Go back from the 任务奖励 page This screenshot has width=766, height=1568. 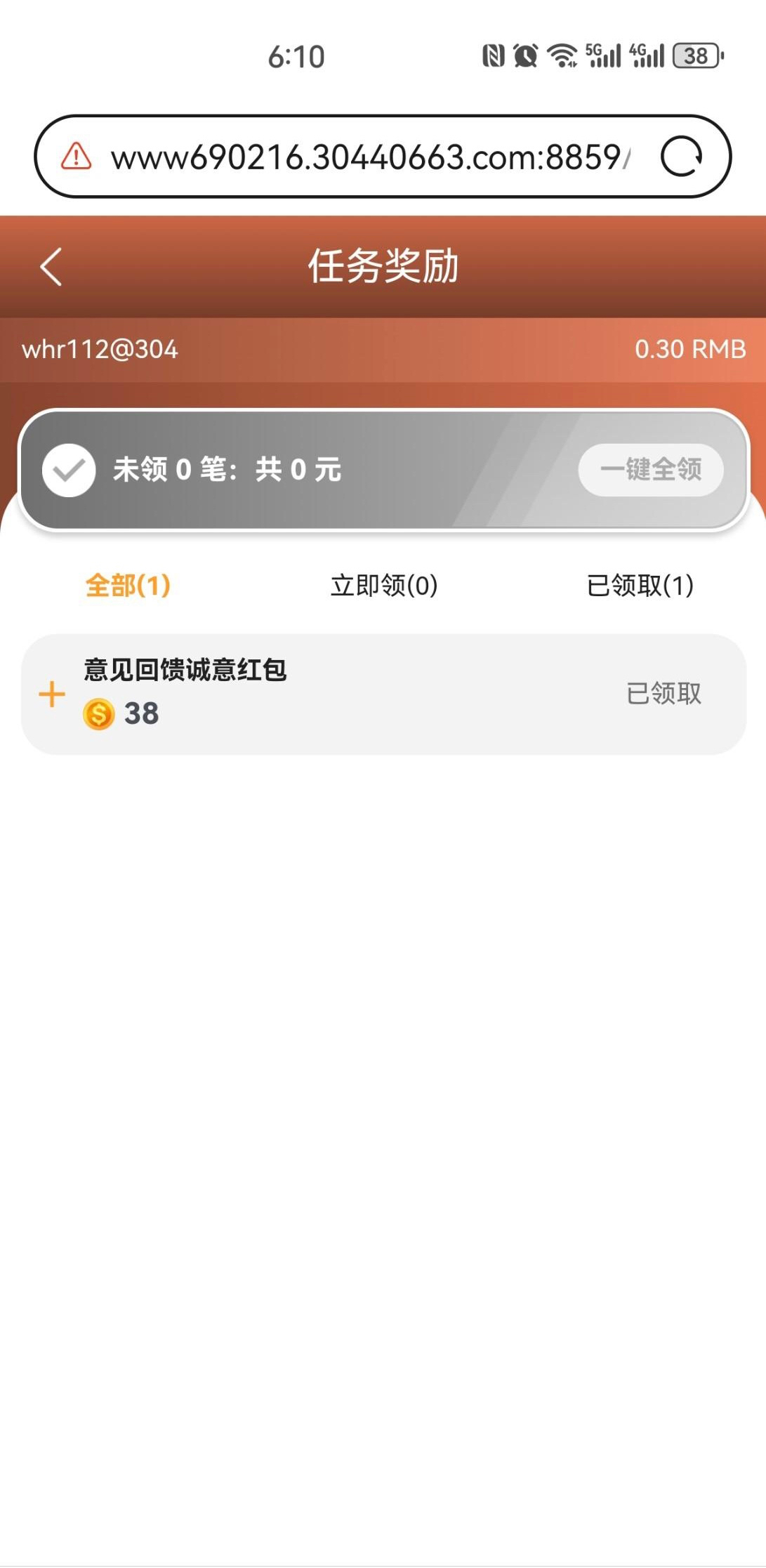[x=51, y=267]
